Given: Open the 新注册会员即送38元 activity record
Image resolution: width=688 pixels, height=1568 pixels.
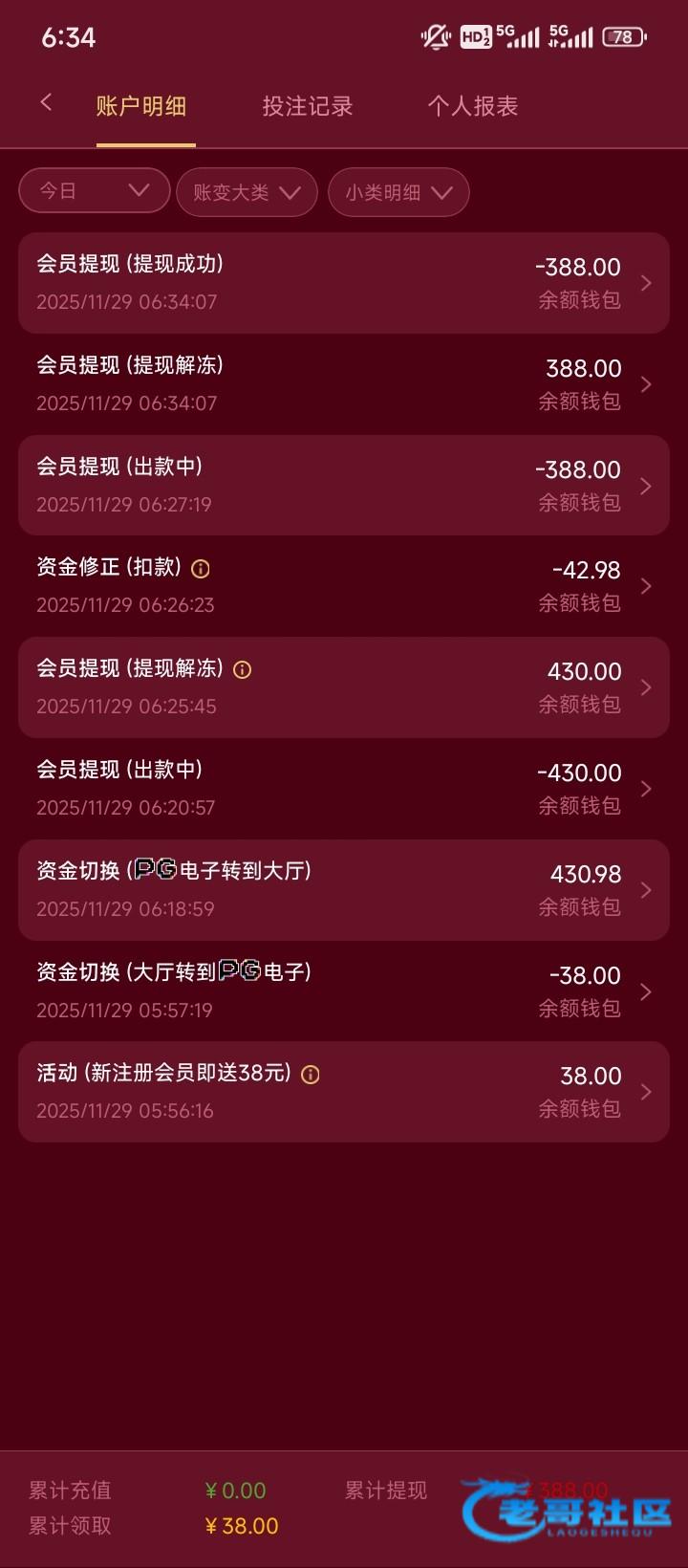Looking at the screenshot, I should pyautogui.click(x=344, y=1092).
